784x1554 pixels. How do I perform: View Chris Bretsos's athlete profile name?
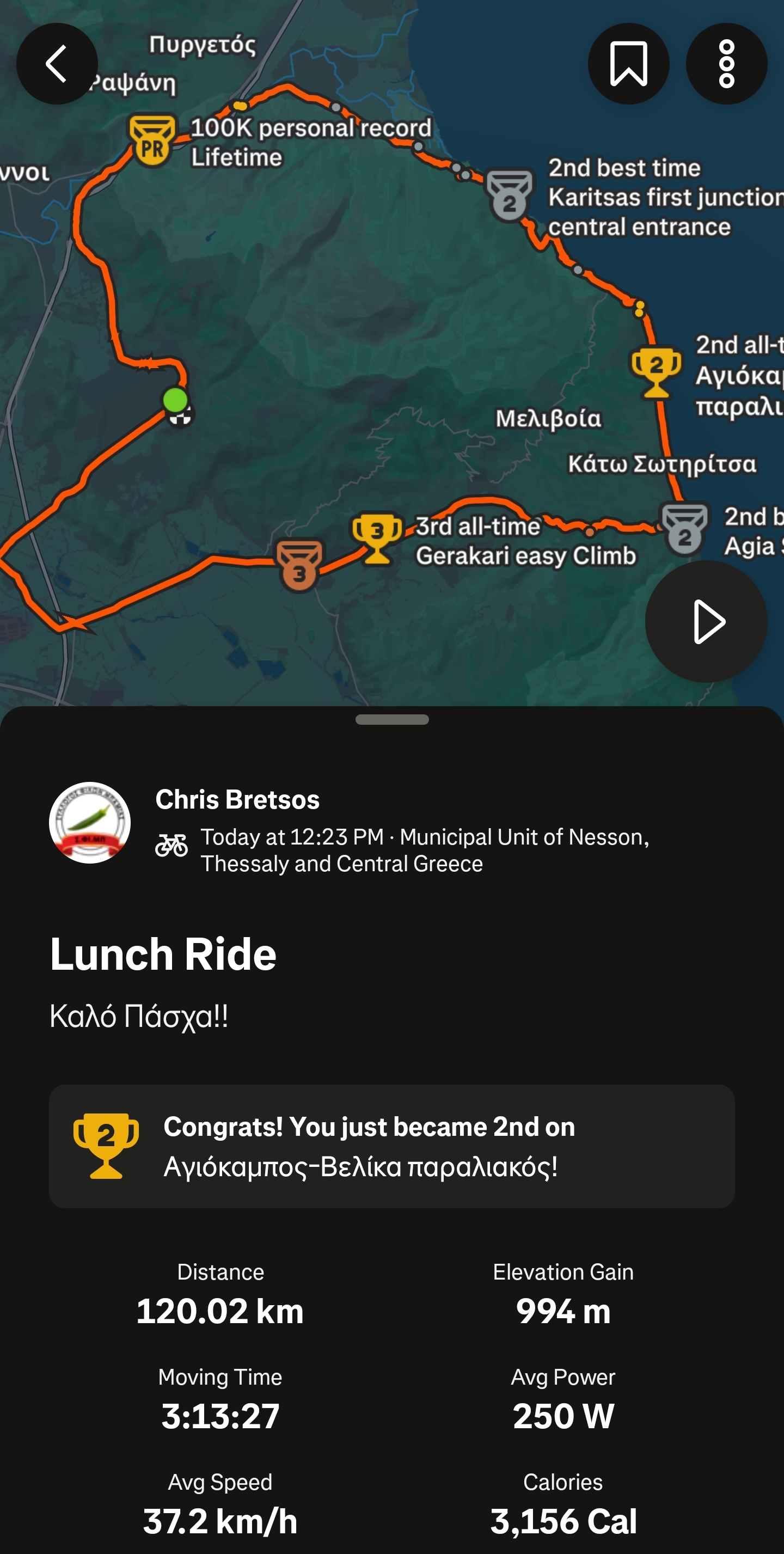tap(237, 799)
